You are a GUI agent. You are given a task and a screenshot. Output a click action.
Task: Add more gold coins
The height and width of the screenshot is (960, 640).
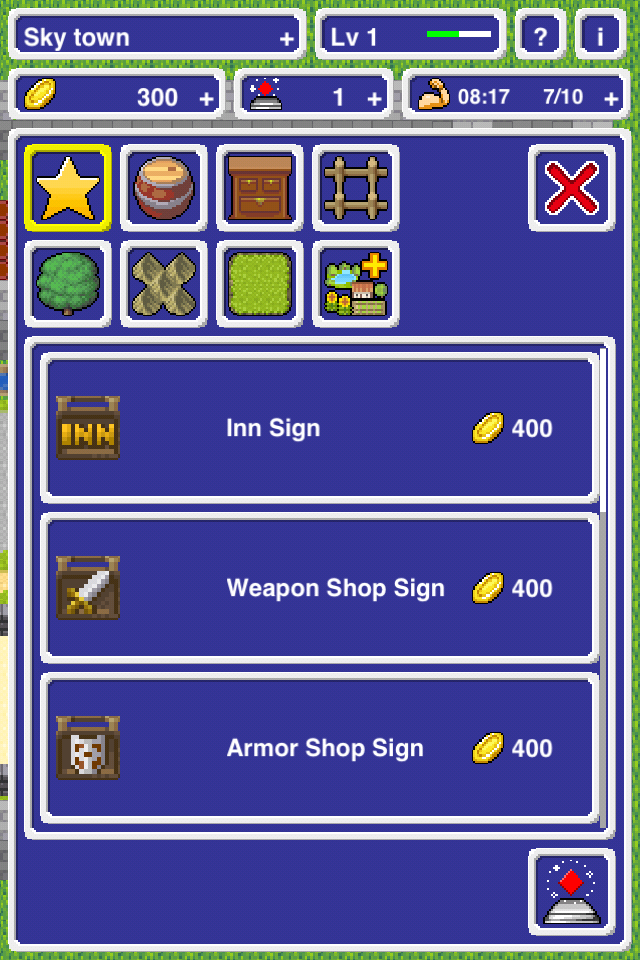(207, 98)
